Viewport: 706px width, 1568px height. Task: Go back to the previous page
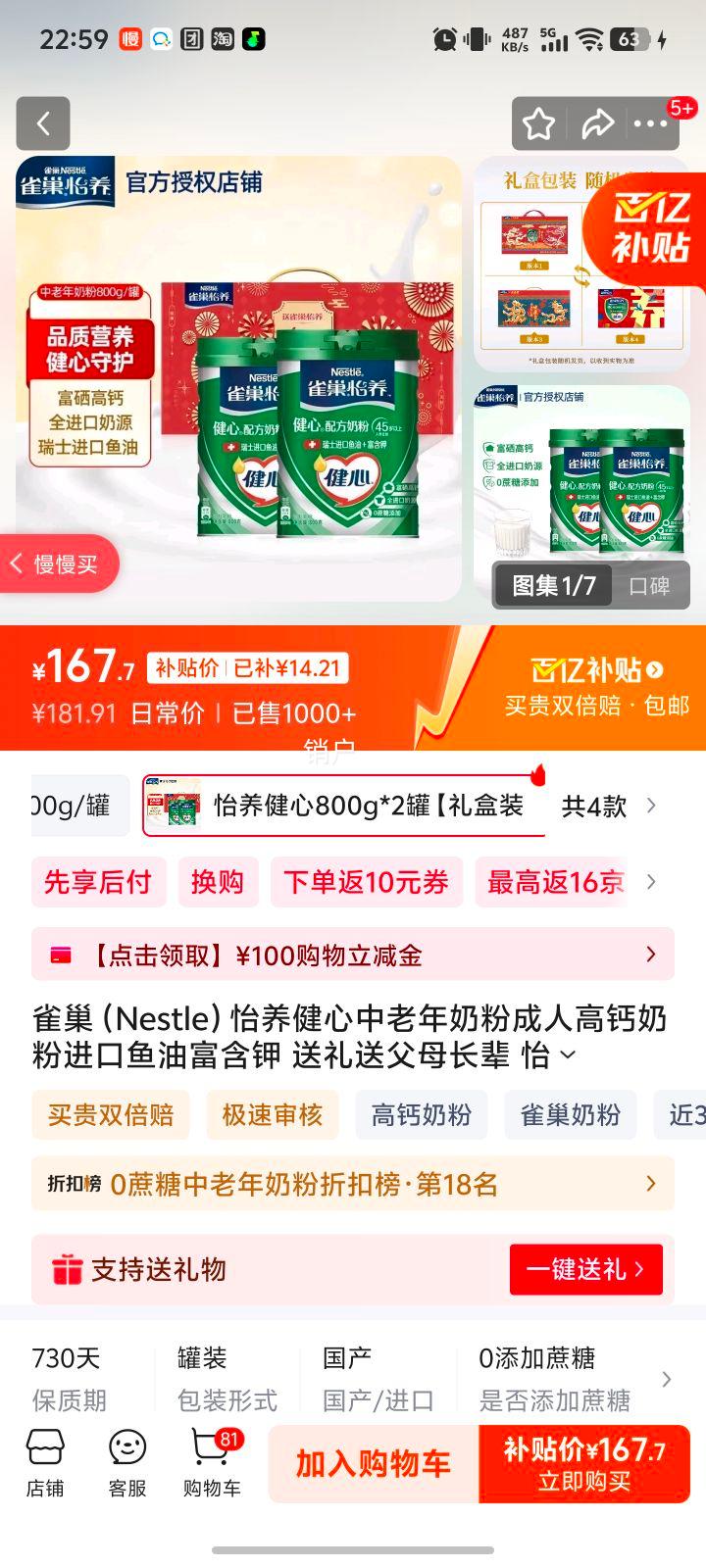[43, 123]
